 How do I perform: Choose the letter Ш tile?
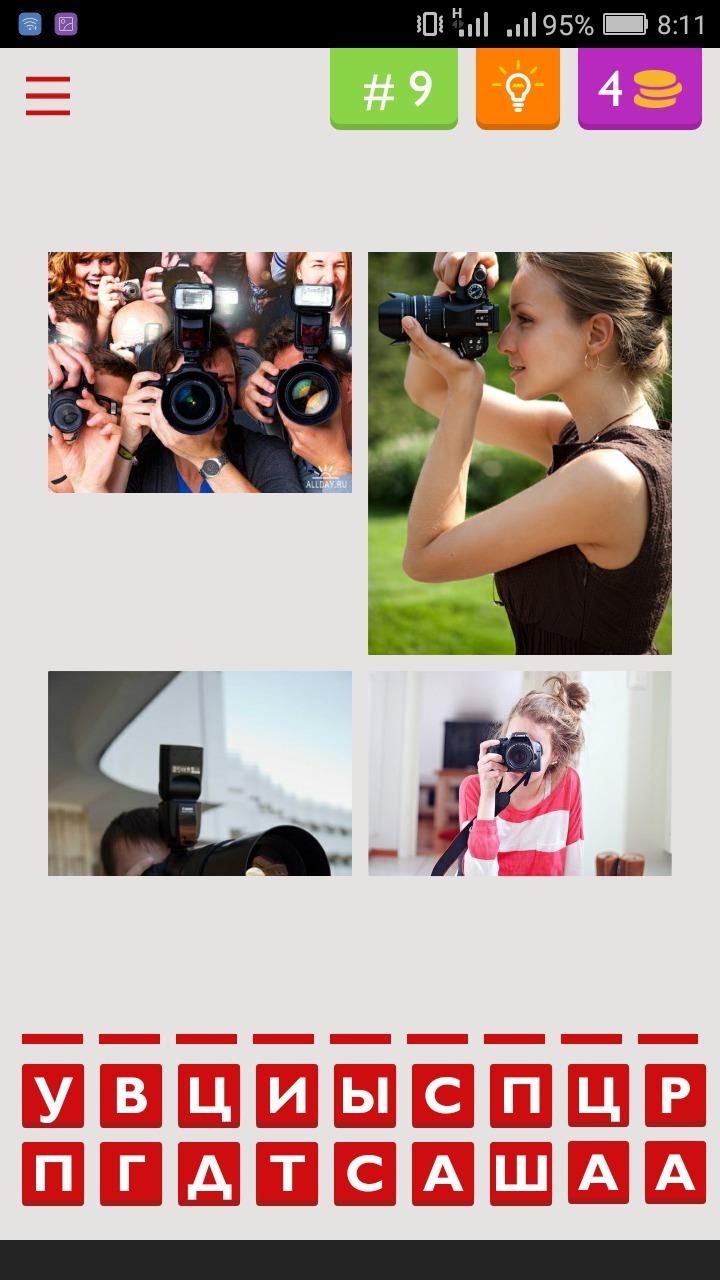click(520, 1173)
